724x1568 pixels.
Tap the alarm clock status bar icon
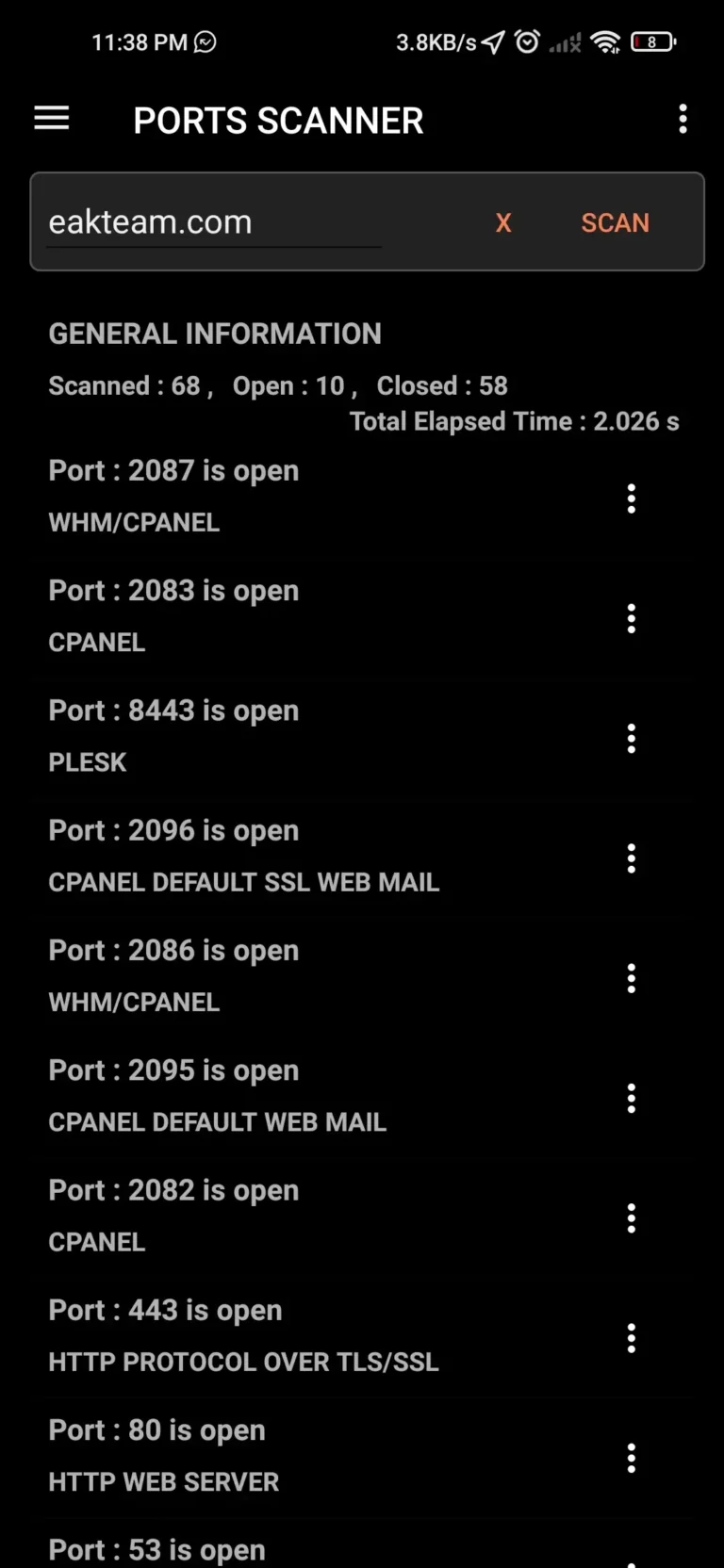pyautogui.click(x=527, y=41)
